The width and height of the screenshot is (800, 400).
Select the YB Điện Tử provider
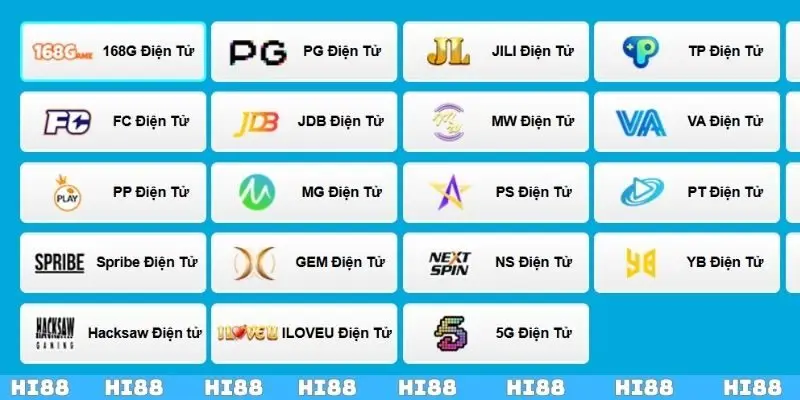(x=688, y=263)
